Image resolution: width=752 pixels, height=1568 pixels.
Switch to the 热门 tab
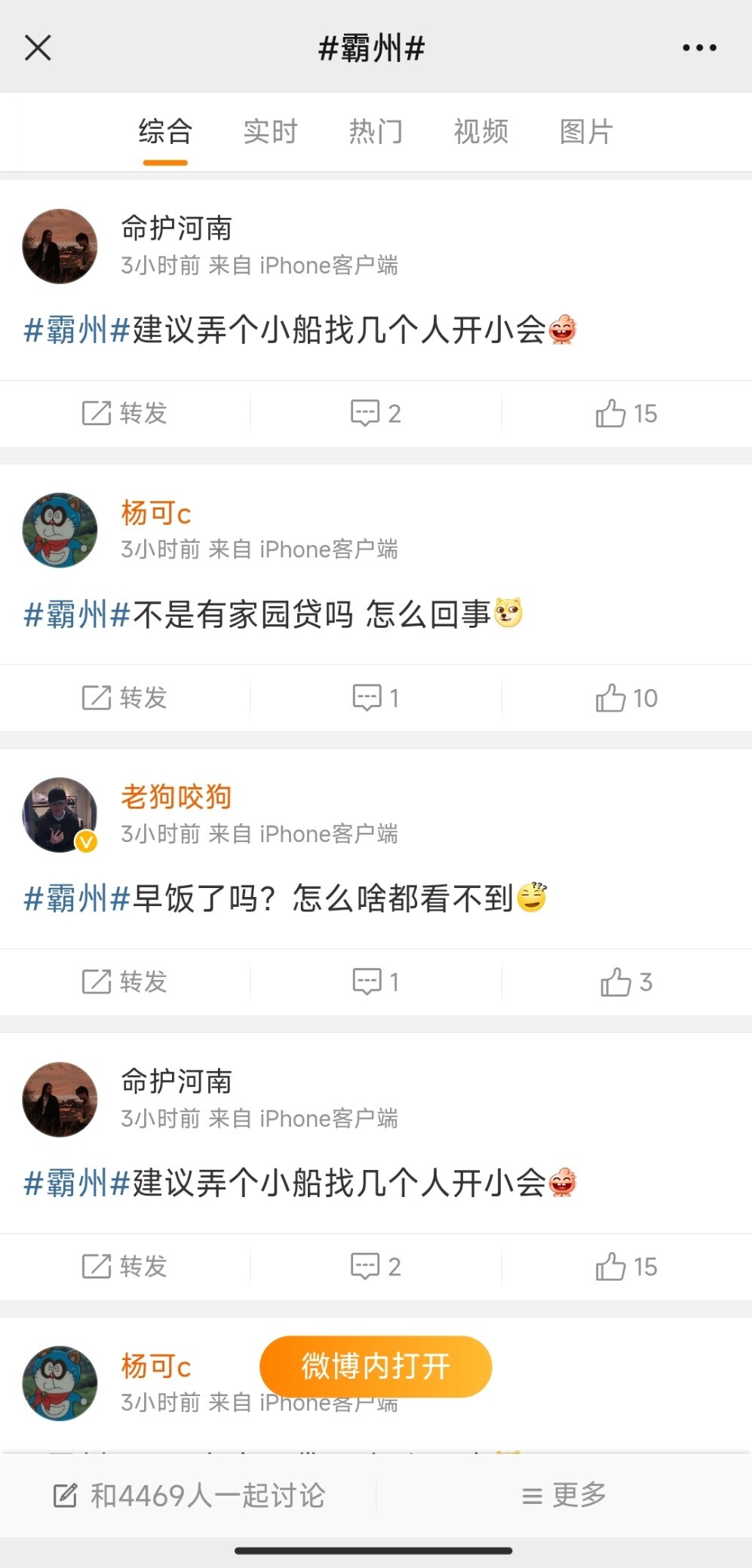click(376, 132)
